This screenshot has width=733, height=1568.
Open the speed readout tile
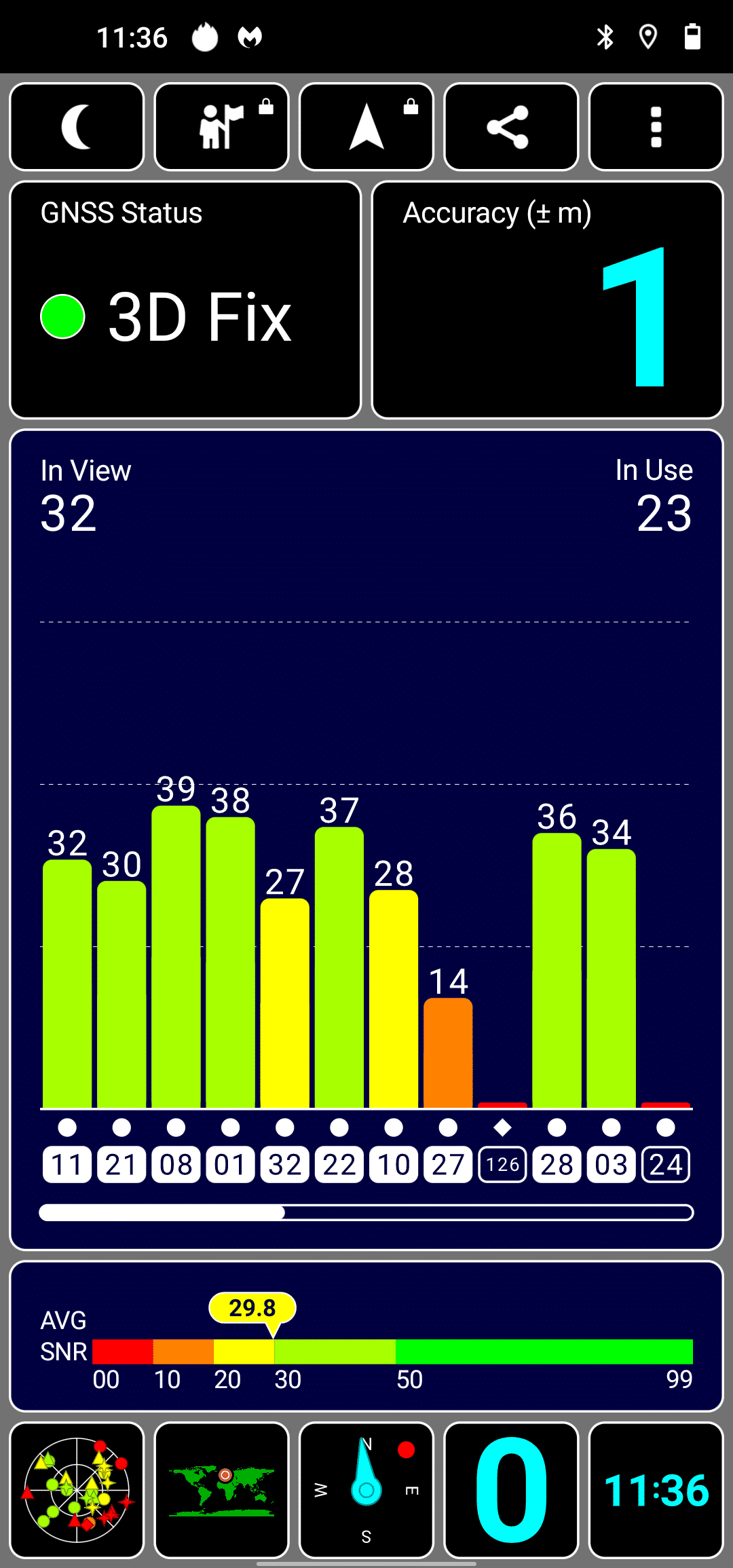coord(511,1490)
